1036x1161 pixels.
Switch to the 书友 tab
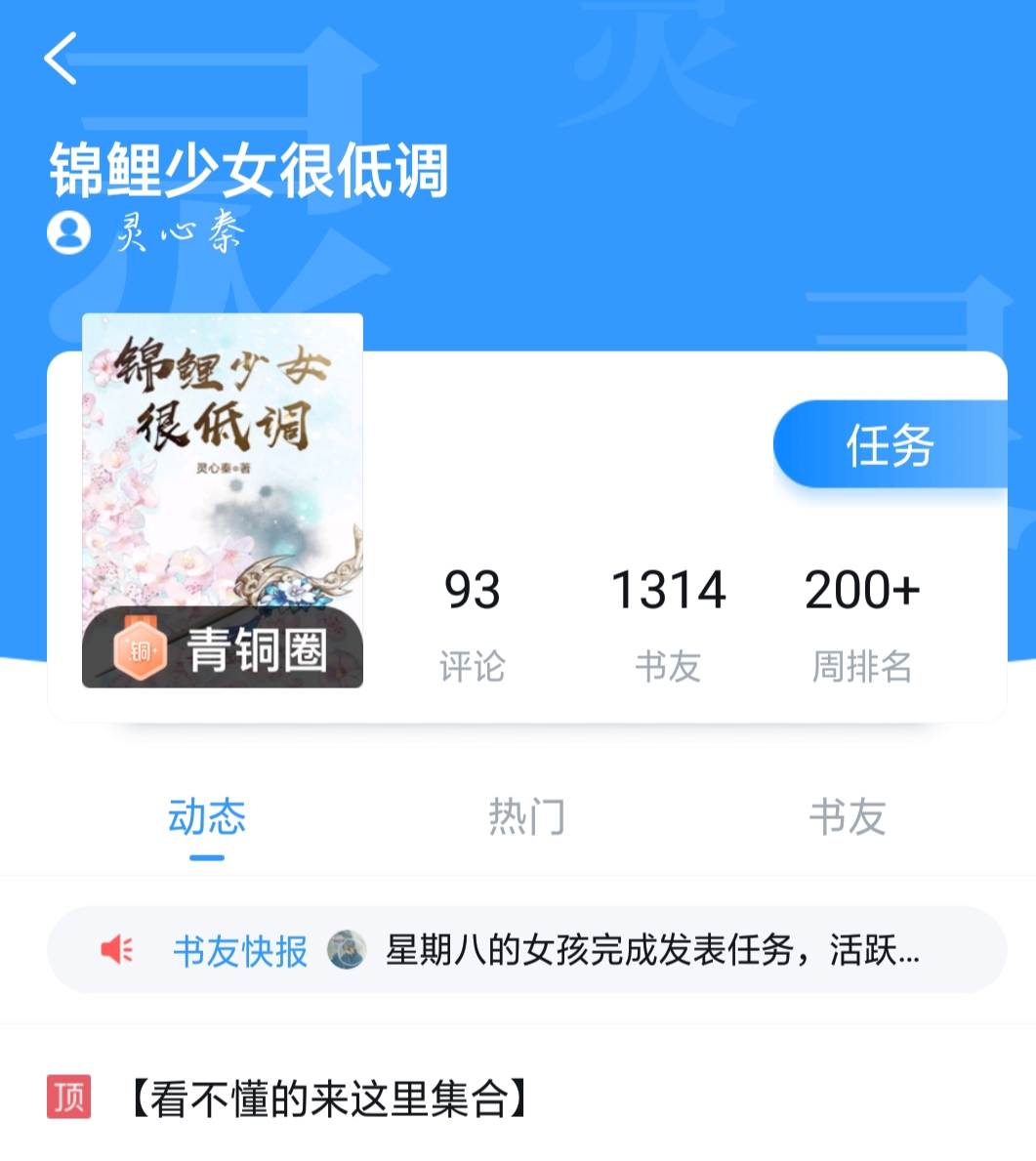point(847,817)
